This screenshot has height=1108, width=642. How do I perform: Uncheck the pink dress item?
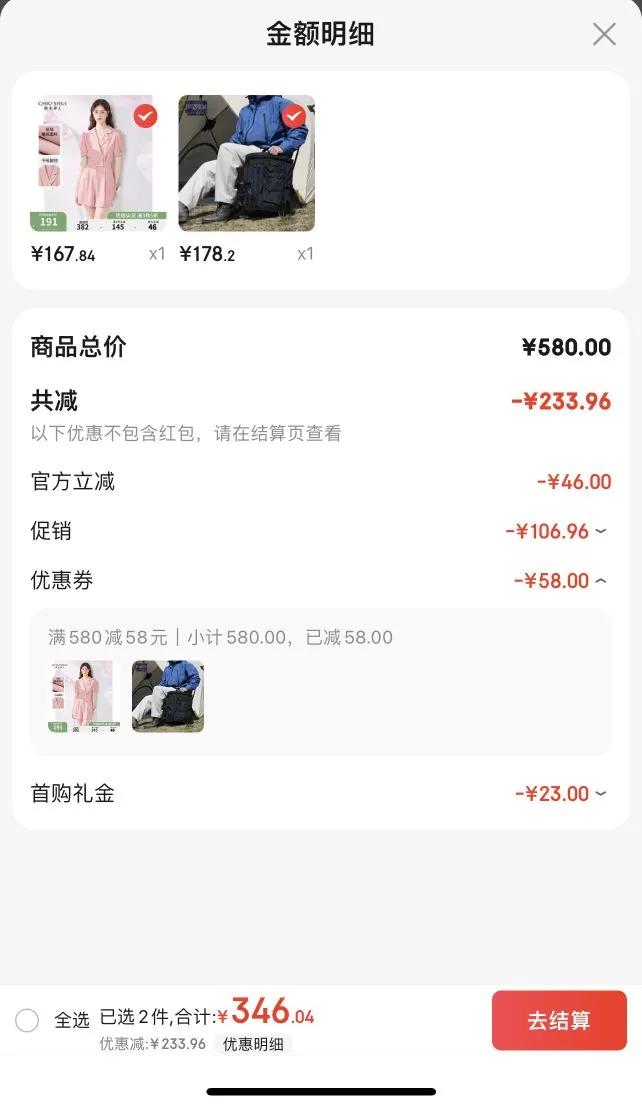tap(146, 116)
